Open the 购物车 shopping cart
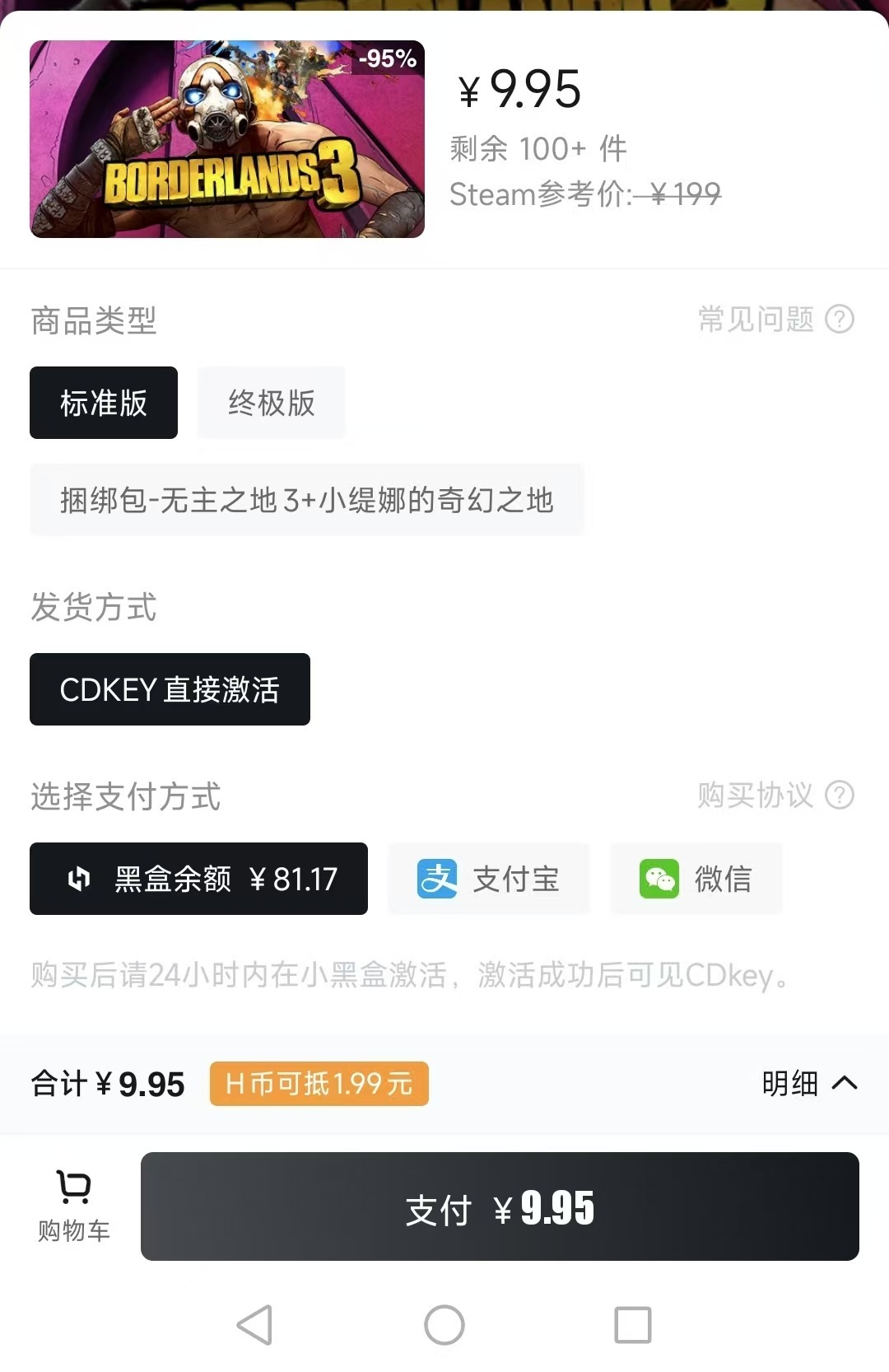889x1372 pixels. pyautogui.click(x=74, y=1205)
